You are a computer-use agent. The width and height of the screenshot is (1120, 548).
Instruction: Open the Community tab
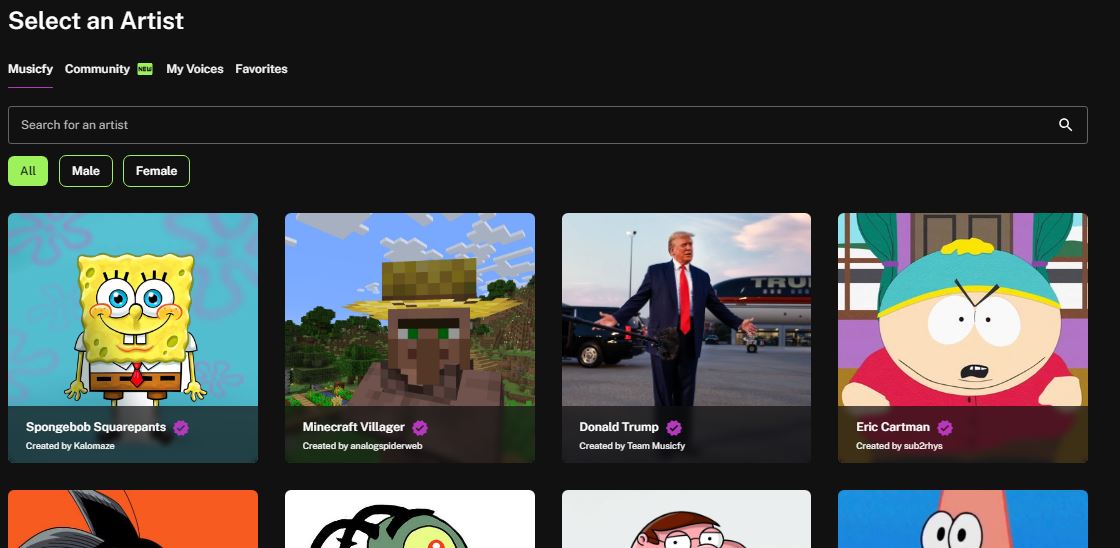[98, 69]
